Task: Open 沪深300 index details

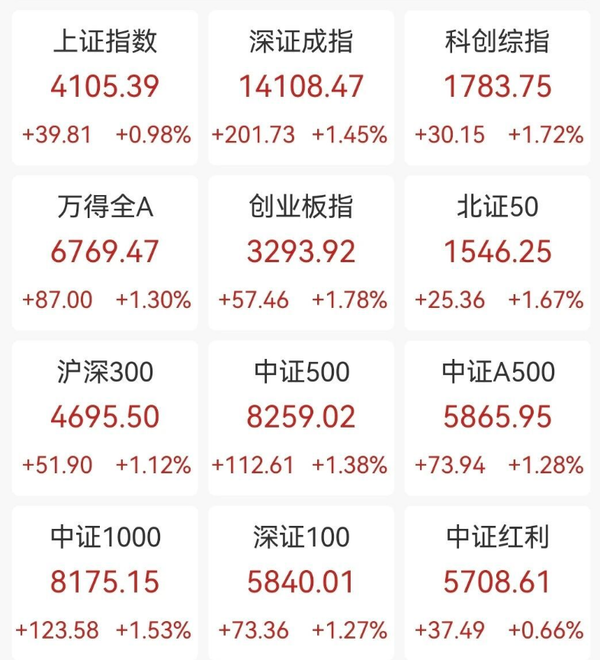Action: (105, 418)
